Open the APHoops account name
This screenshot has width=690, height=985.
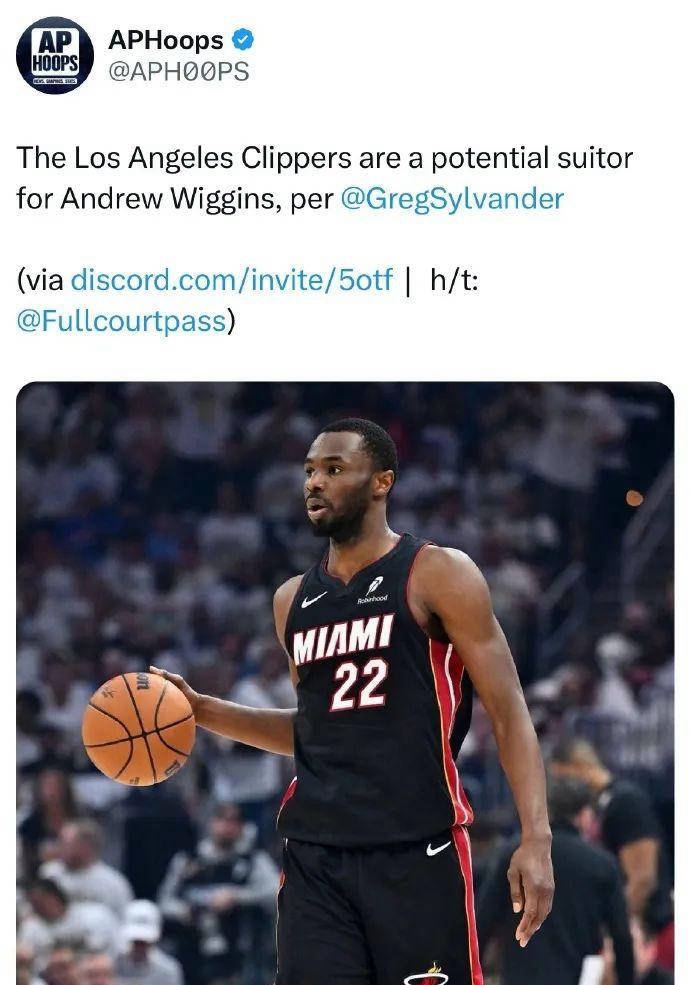coord(165,40)
